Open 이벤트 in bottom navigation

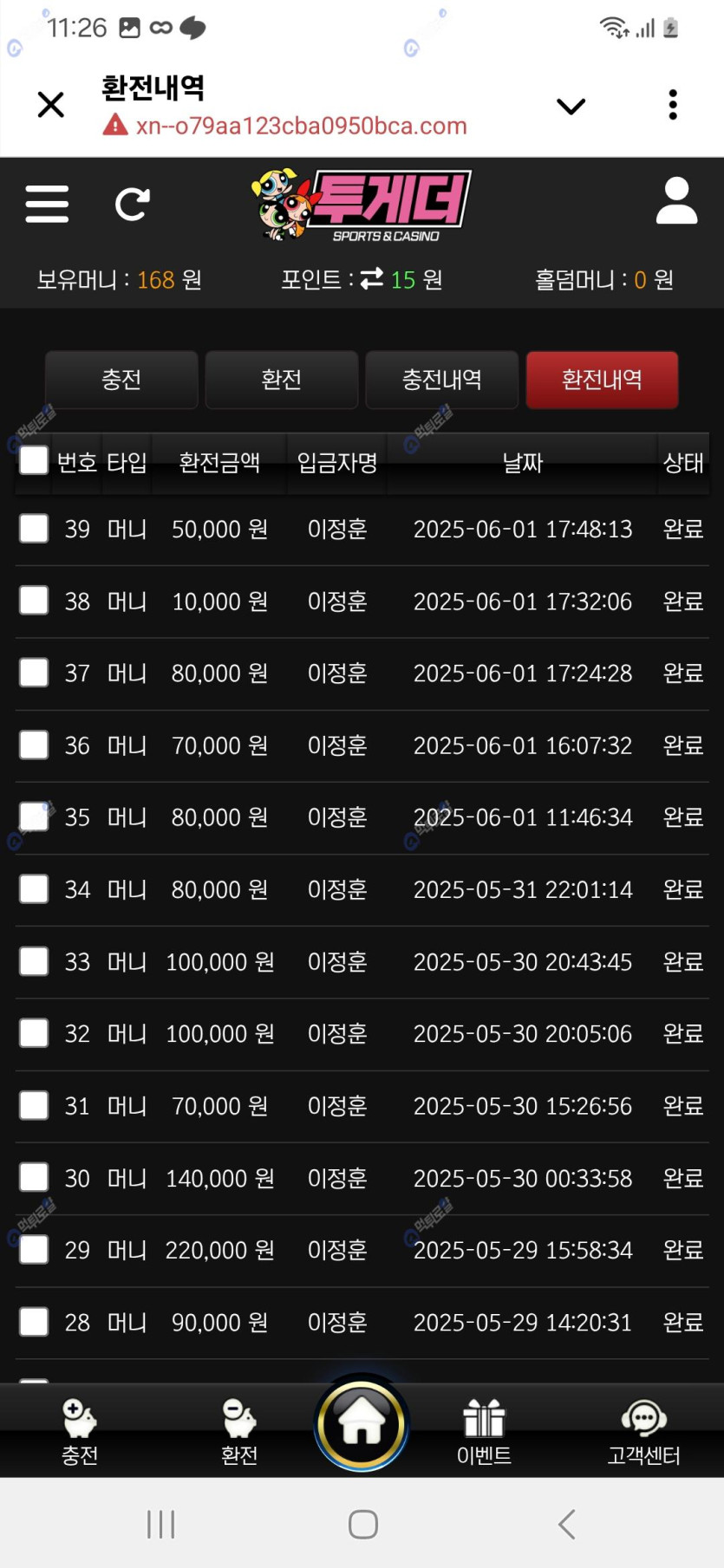[x=484, y=1432]
